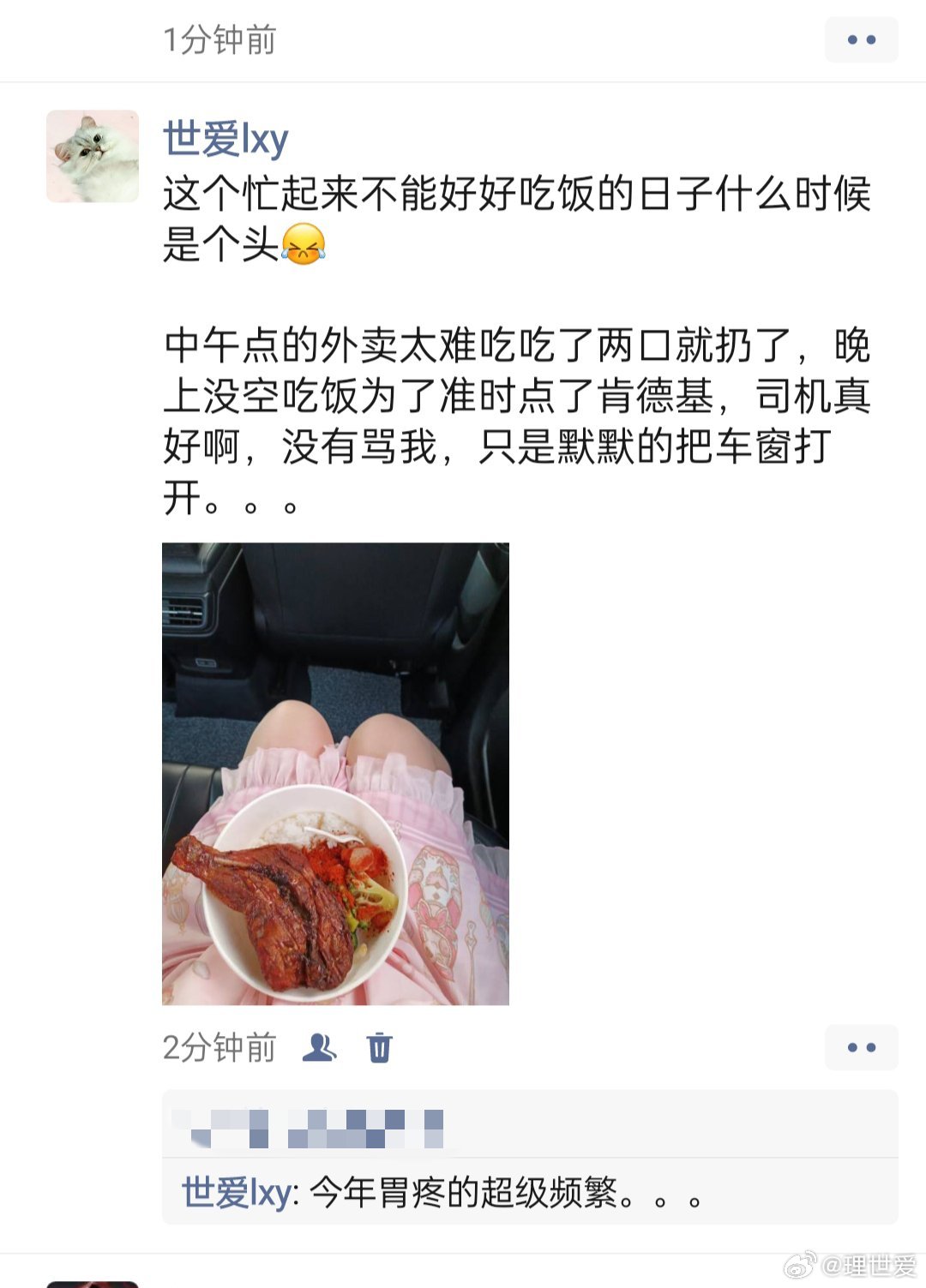The width and height of the screenshot is (926, 1288).
Task: Open the 世爱lxy name link at the post top
Action: coord(225,139)
